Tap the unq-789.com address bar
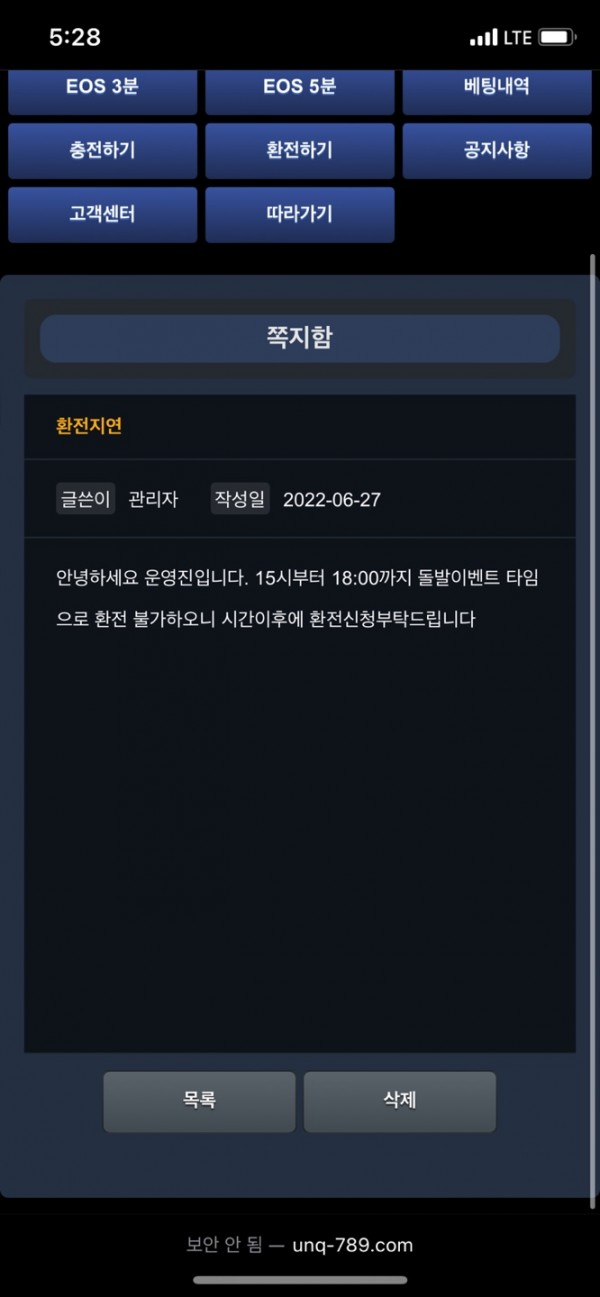The height and width of the screenshot is (1297, 600). (300, 1245)
